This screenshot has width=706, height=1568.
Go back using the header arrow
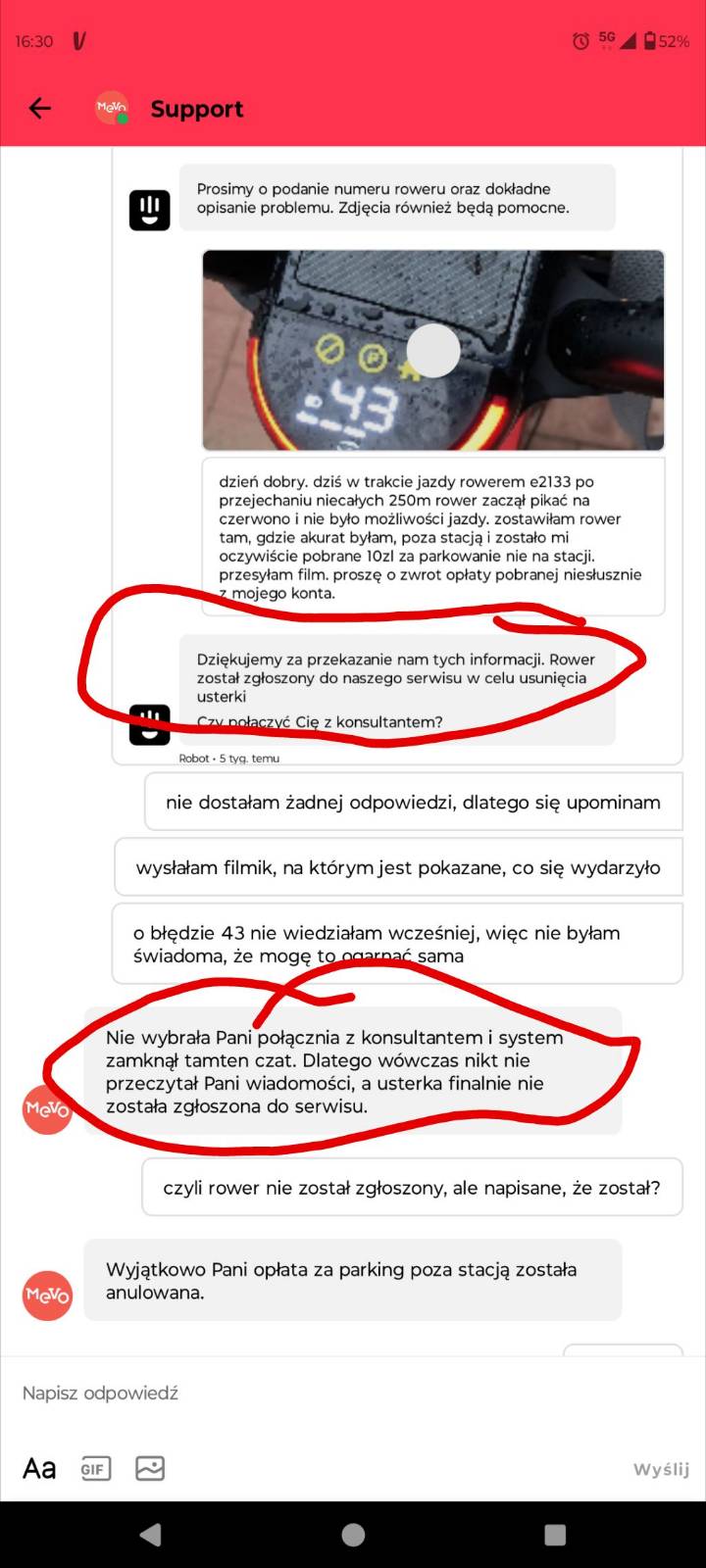coord(40,109)
